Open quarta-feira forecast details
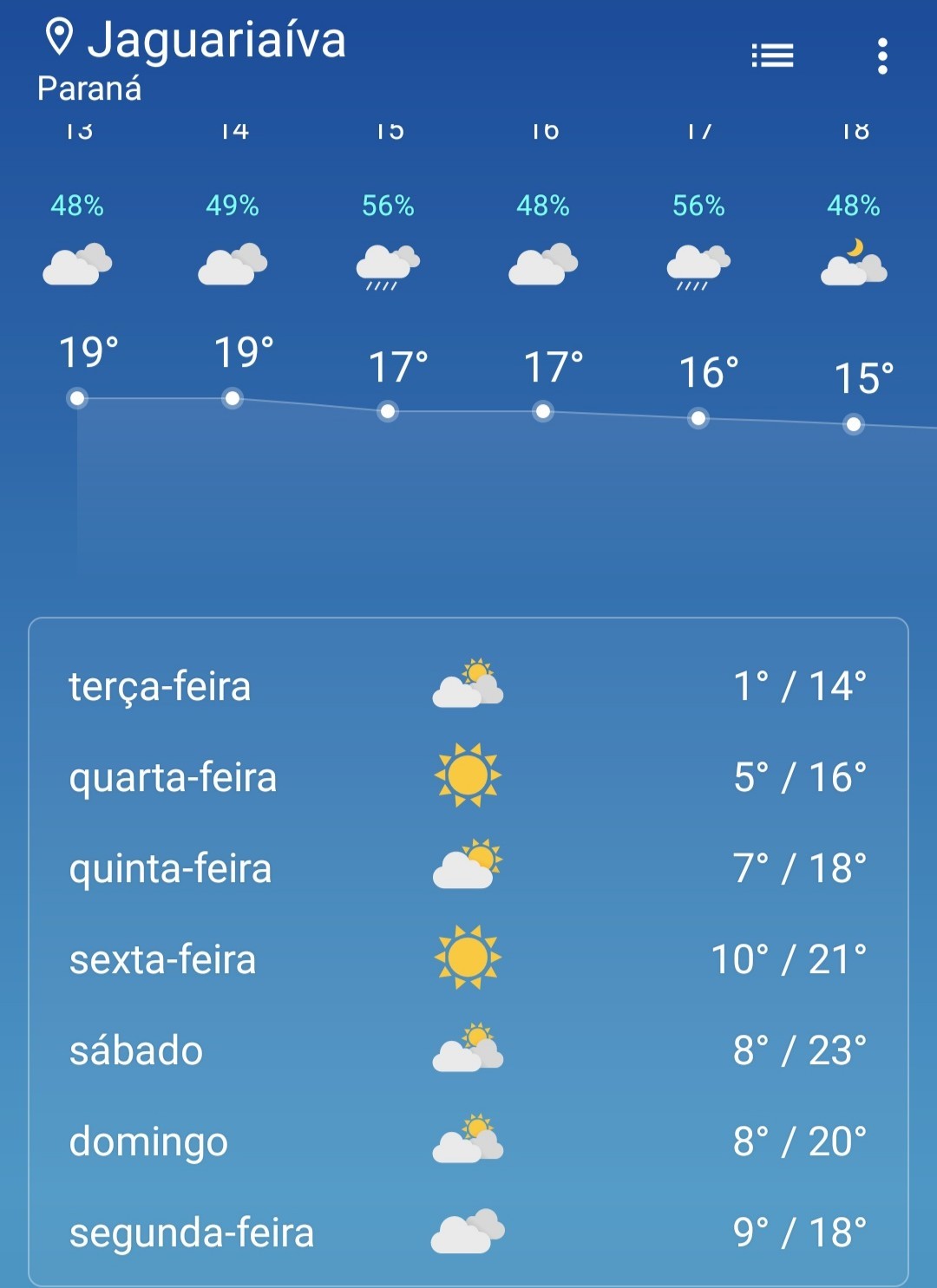Viewport: 937px width, 1288px height. pyautogui.click(x=468, y=777)
